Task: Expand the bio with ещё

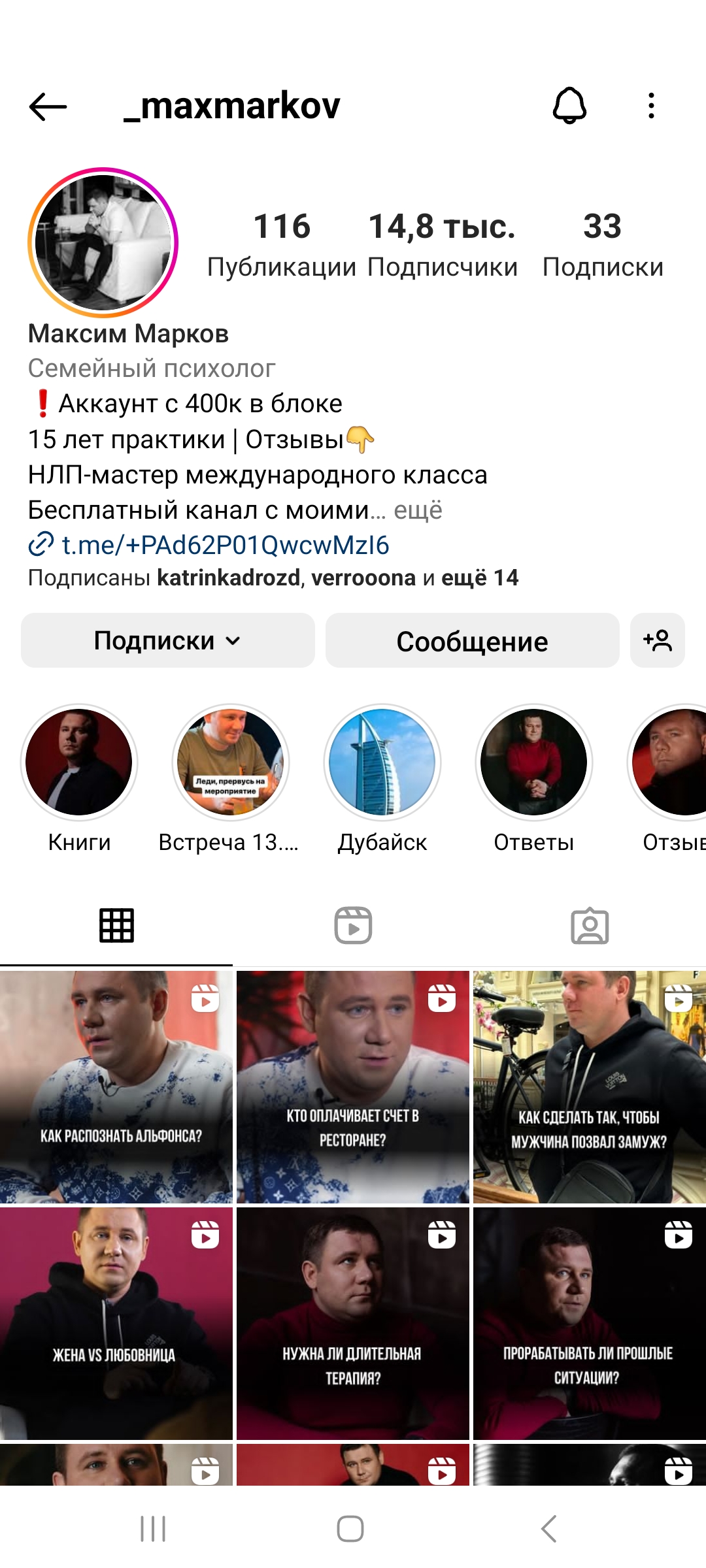Action: (418, 510)
